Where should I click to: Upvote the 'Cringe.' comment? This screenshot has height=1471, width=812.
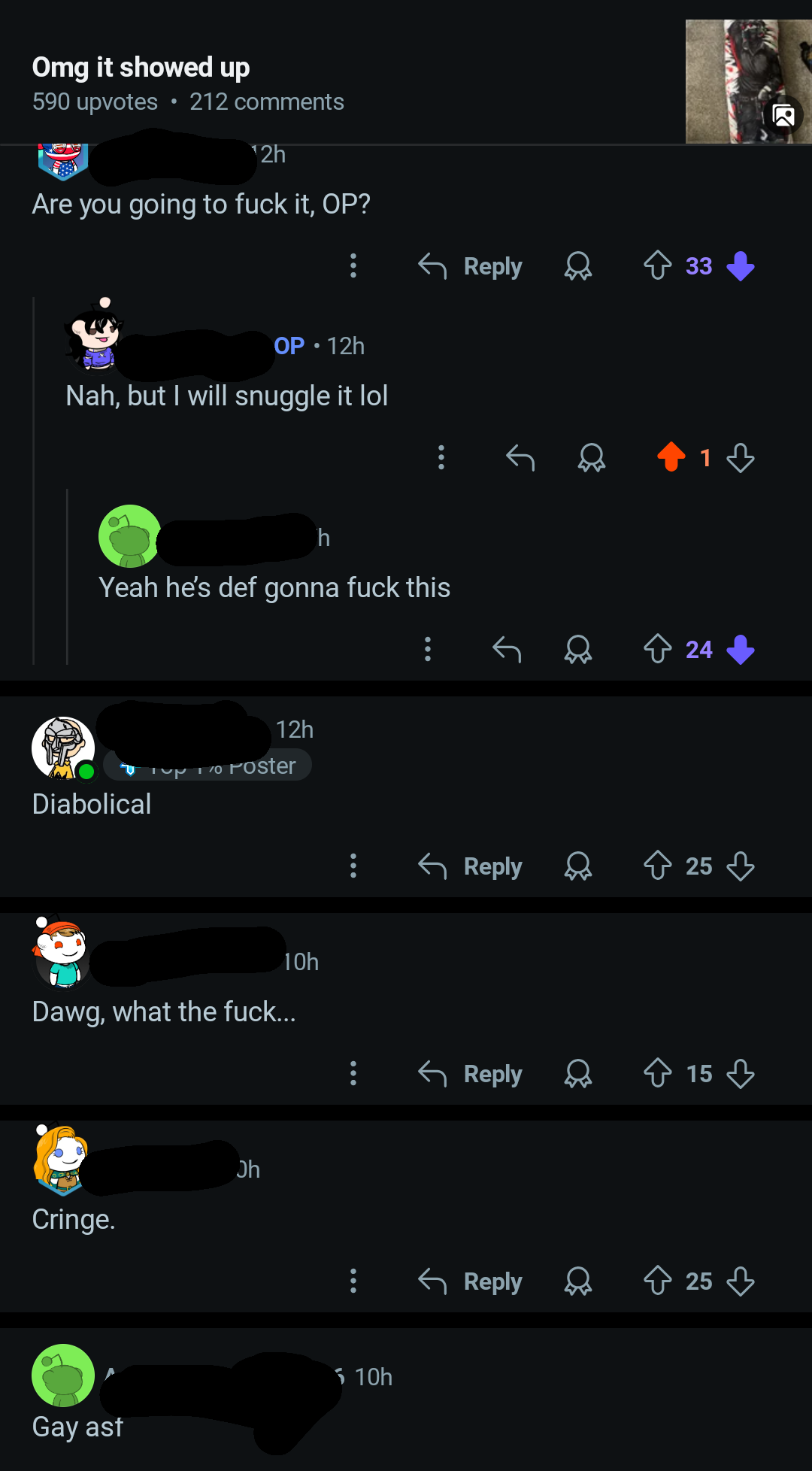click(658, 1281)
